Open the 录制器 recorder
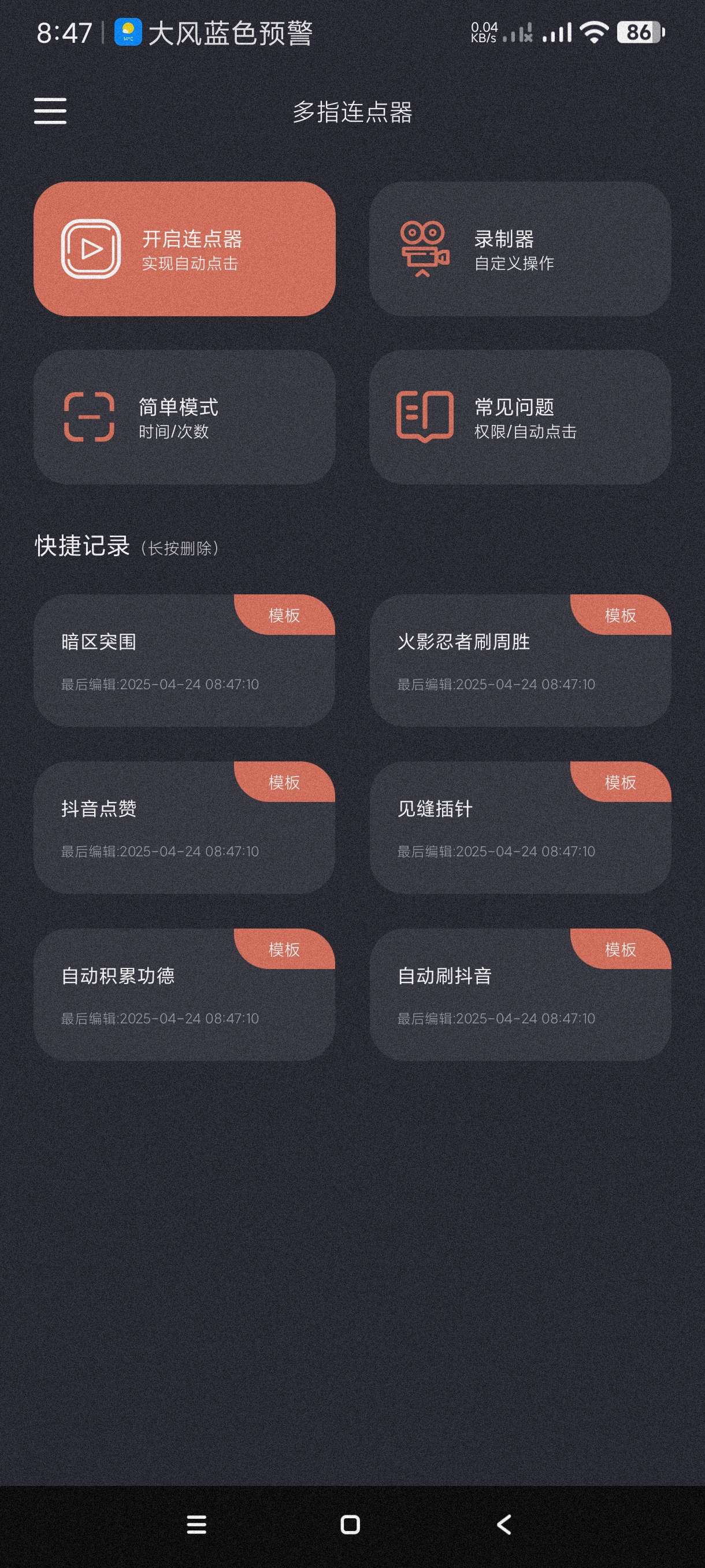Screen dimensions: 705x1568 click(520, 249)
